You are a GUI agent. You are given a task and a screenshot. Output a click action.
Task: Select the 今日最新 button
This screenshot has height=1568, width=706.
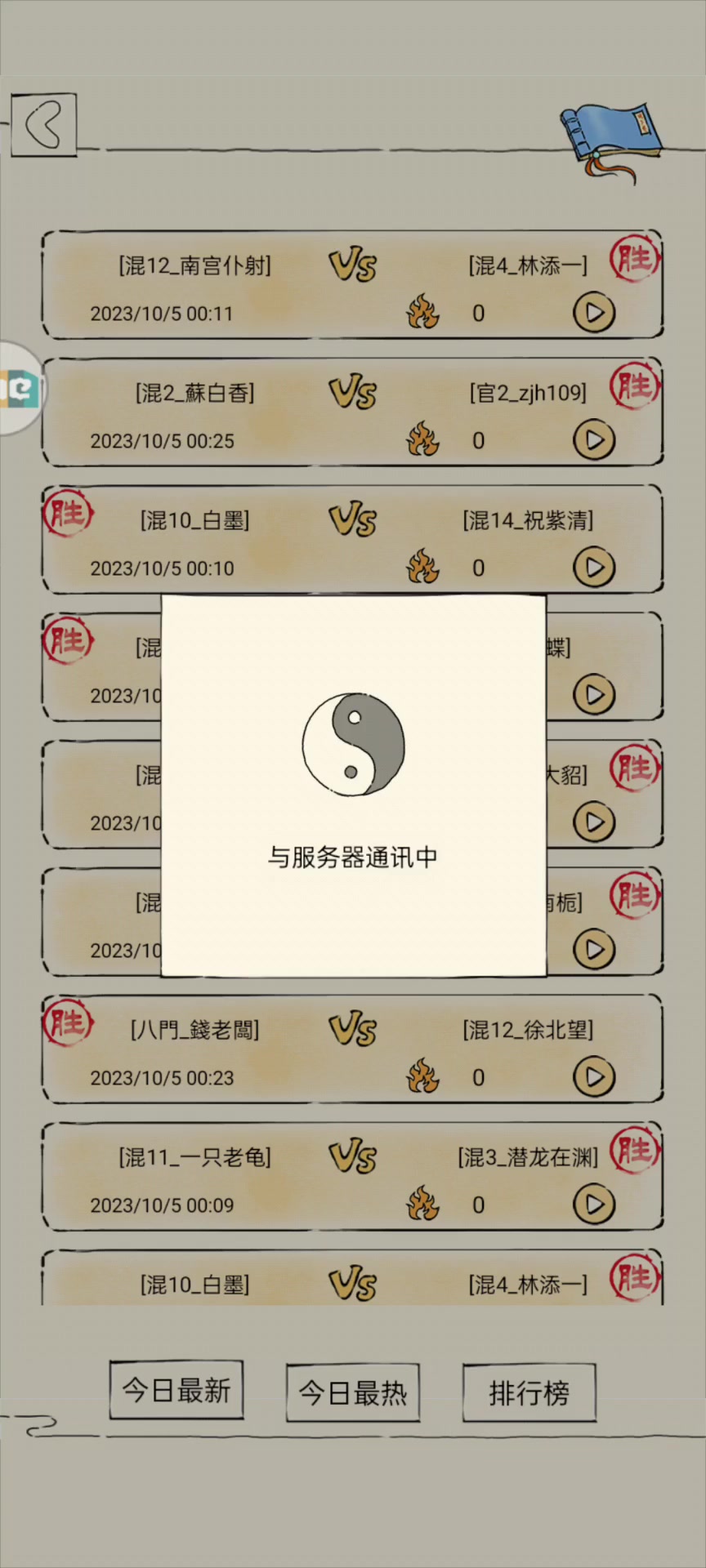tap(176, 1392)
